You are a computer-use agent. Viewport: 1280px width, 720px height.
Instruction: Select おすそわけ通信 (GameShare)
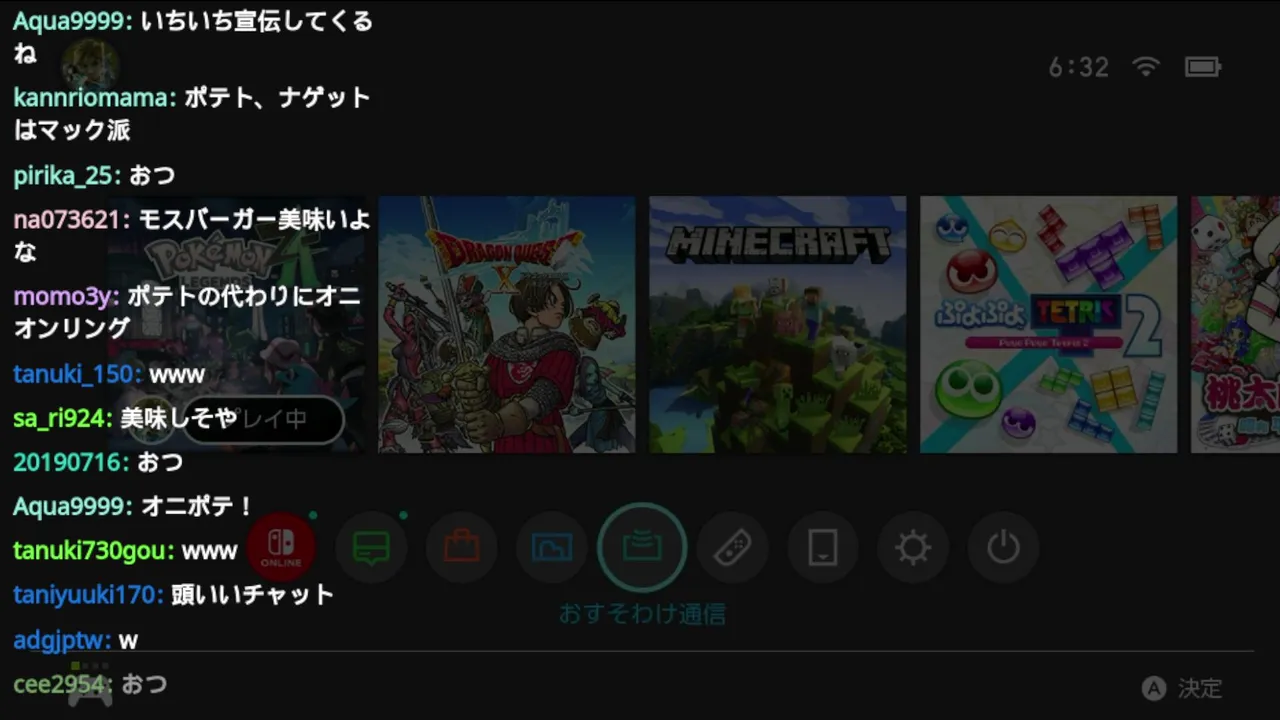point(642,548)
